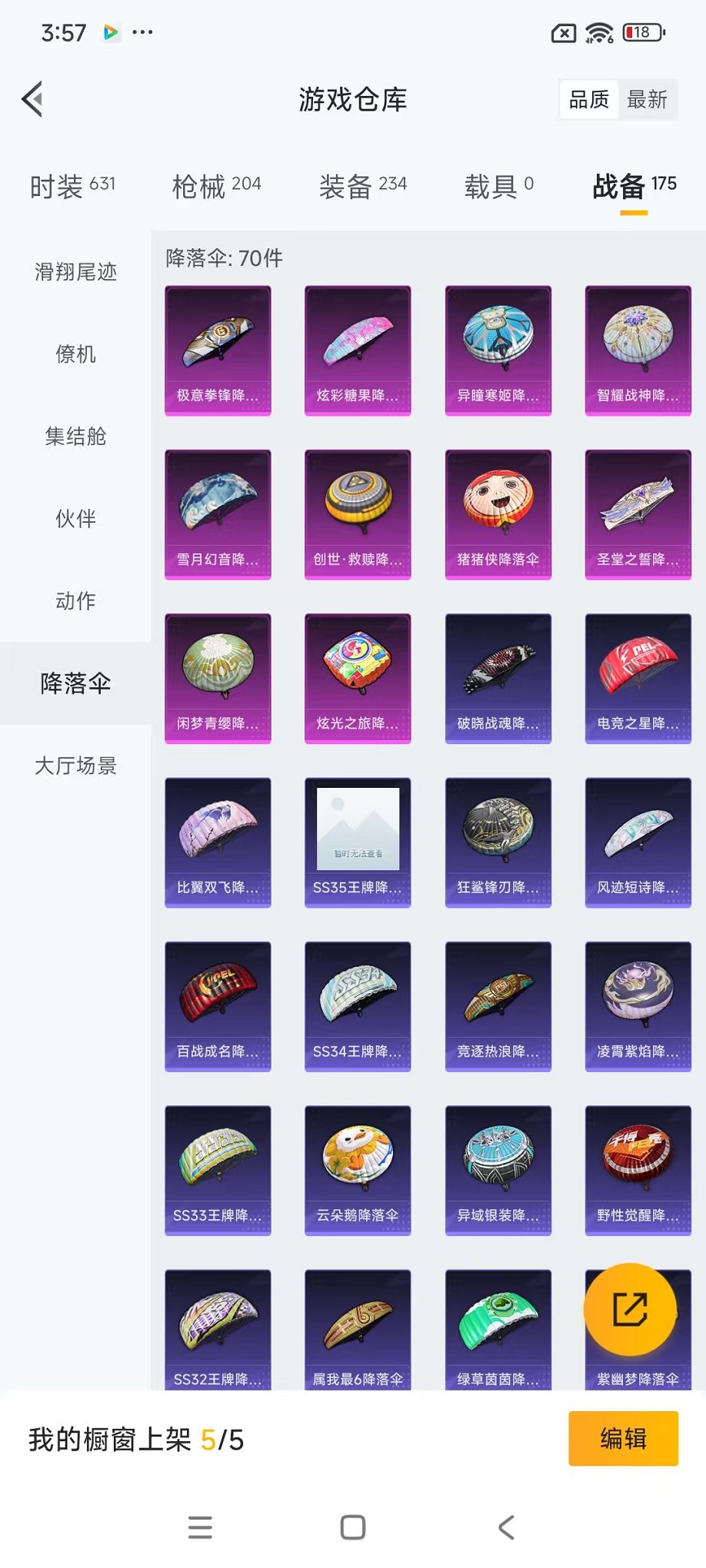Open the three-dot menu near the clock

pyautogui.click(x=143, y=34)
